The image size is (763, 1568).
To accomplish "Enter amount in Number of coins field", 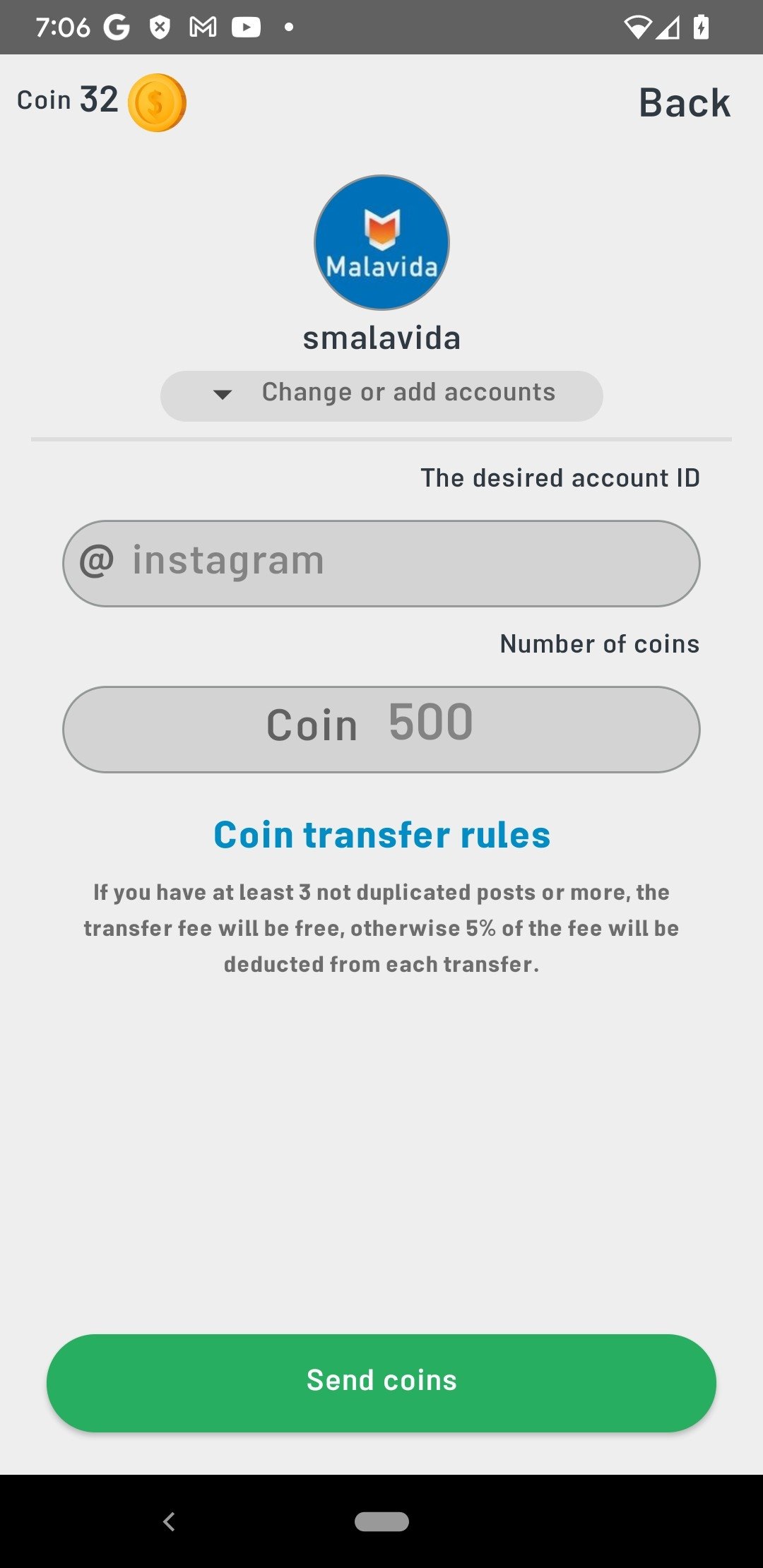I will pyautogui.click(x=381, y=730).
